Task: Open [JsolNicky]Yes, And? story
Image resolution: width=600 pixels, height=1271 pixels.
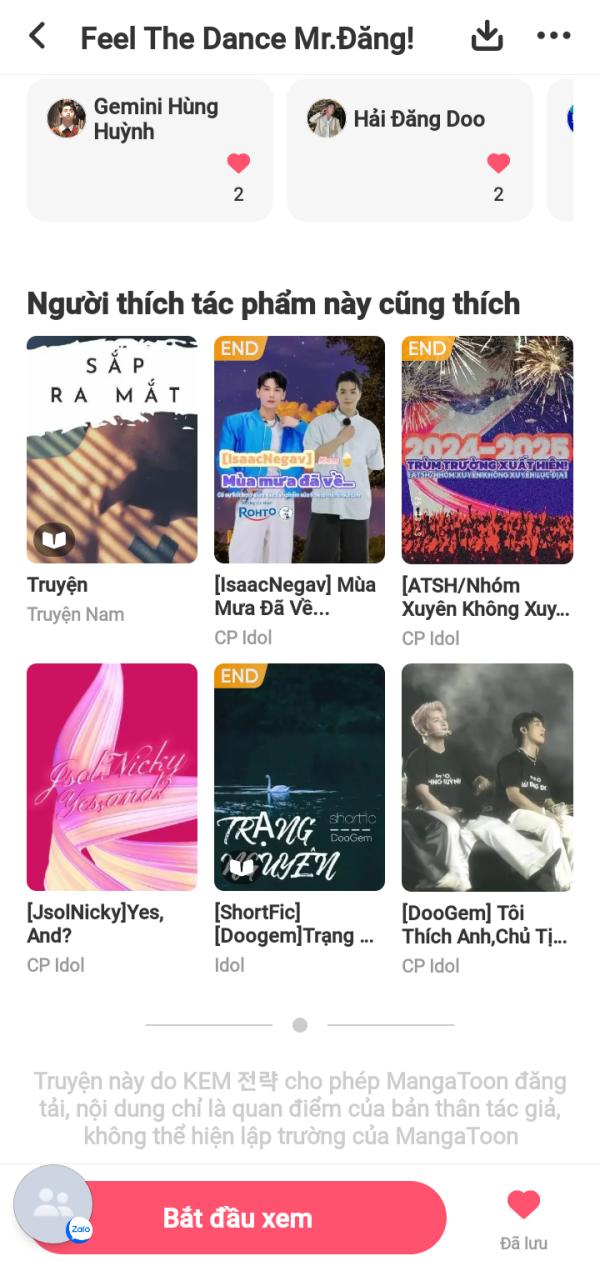Action: (x=112, y=777)
